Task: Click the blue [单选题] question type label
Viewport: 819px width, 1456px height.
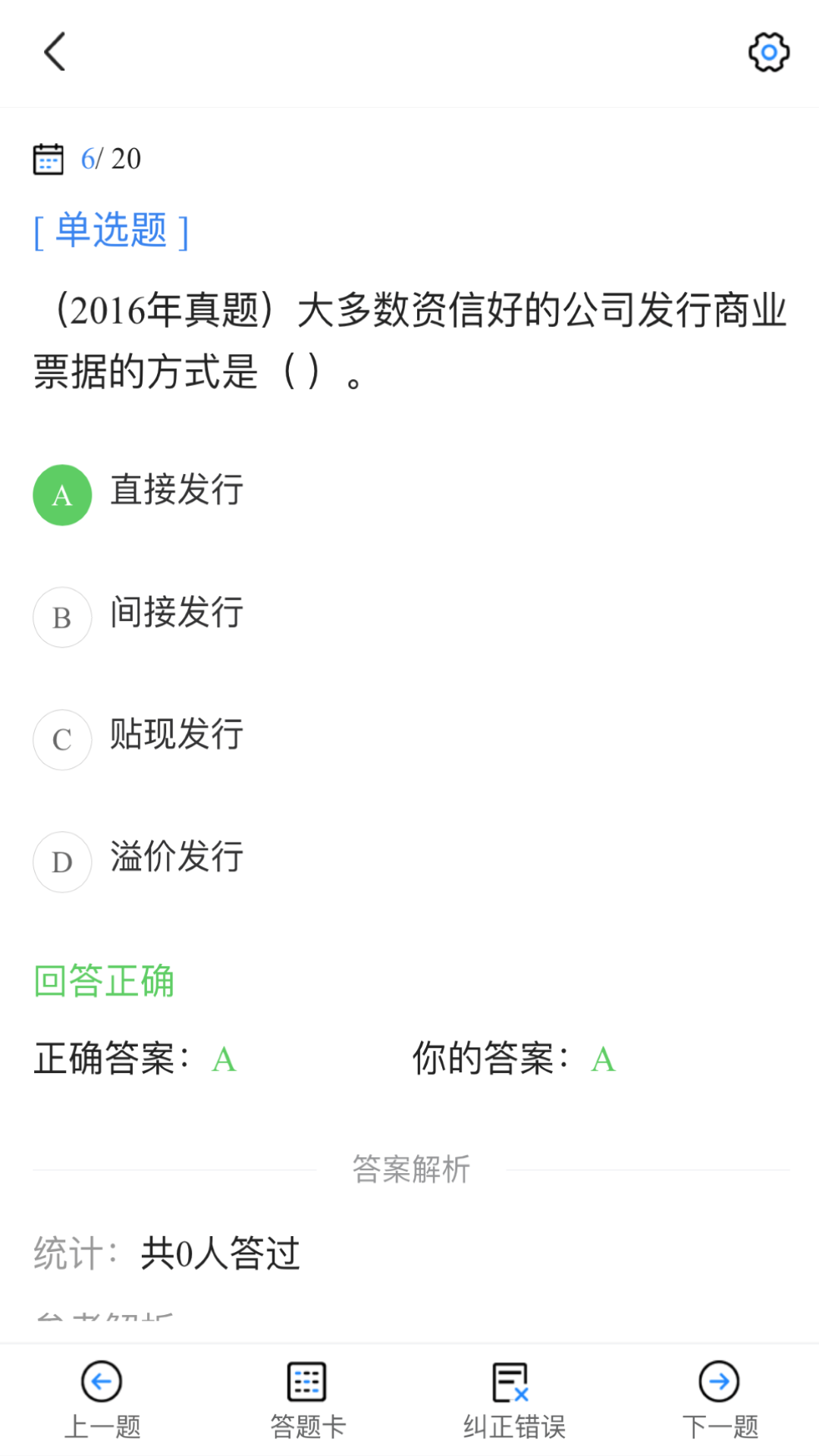Action: (110, 232)
